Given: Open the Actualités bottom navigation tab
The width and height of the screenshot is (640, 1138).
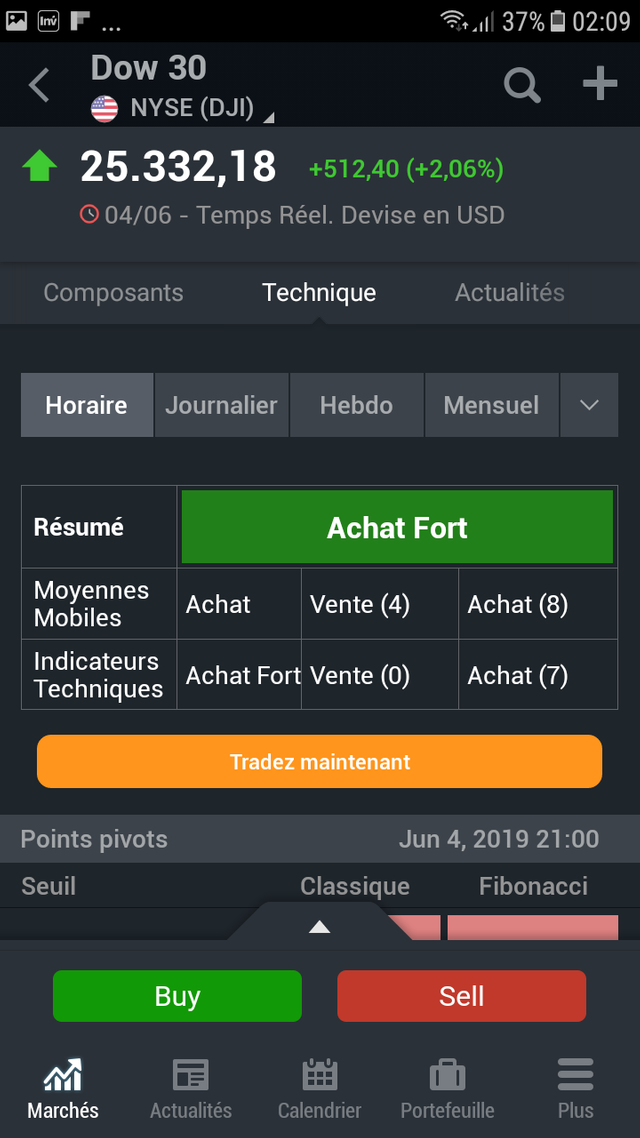Looking at the screenshot, I should pyautogui.click(x=191, y=1088).
